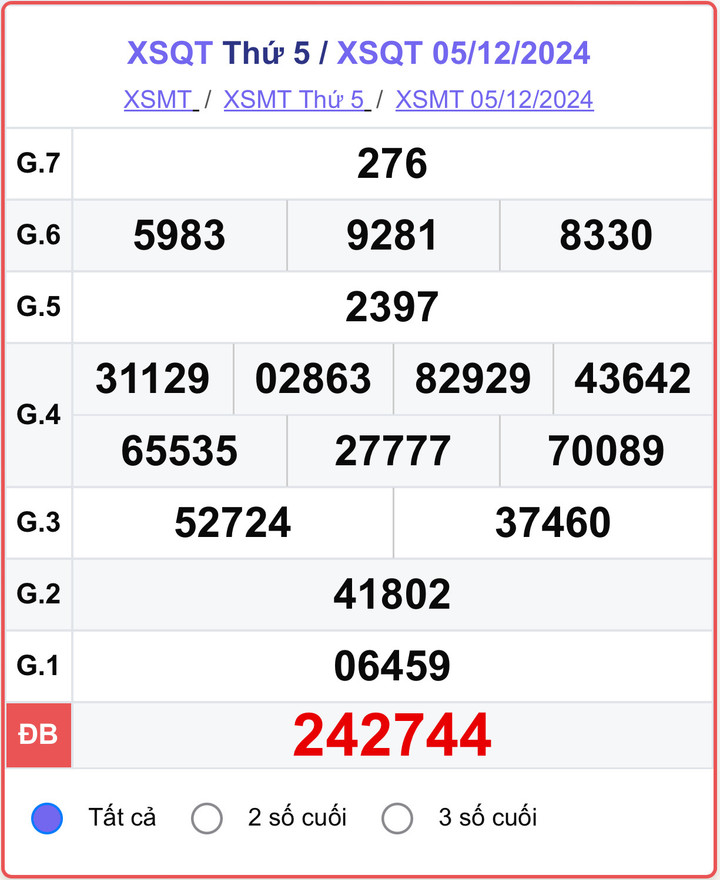Click the G.6 number 5983
The image size is (720, 880).
pyautogui.click(x=180, y=235)
